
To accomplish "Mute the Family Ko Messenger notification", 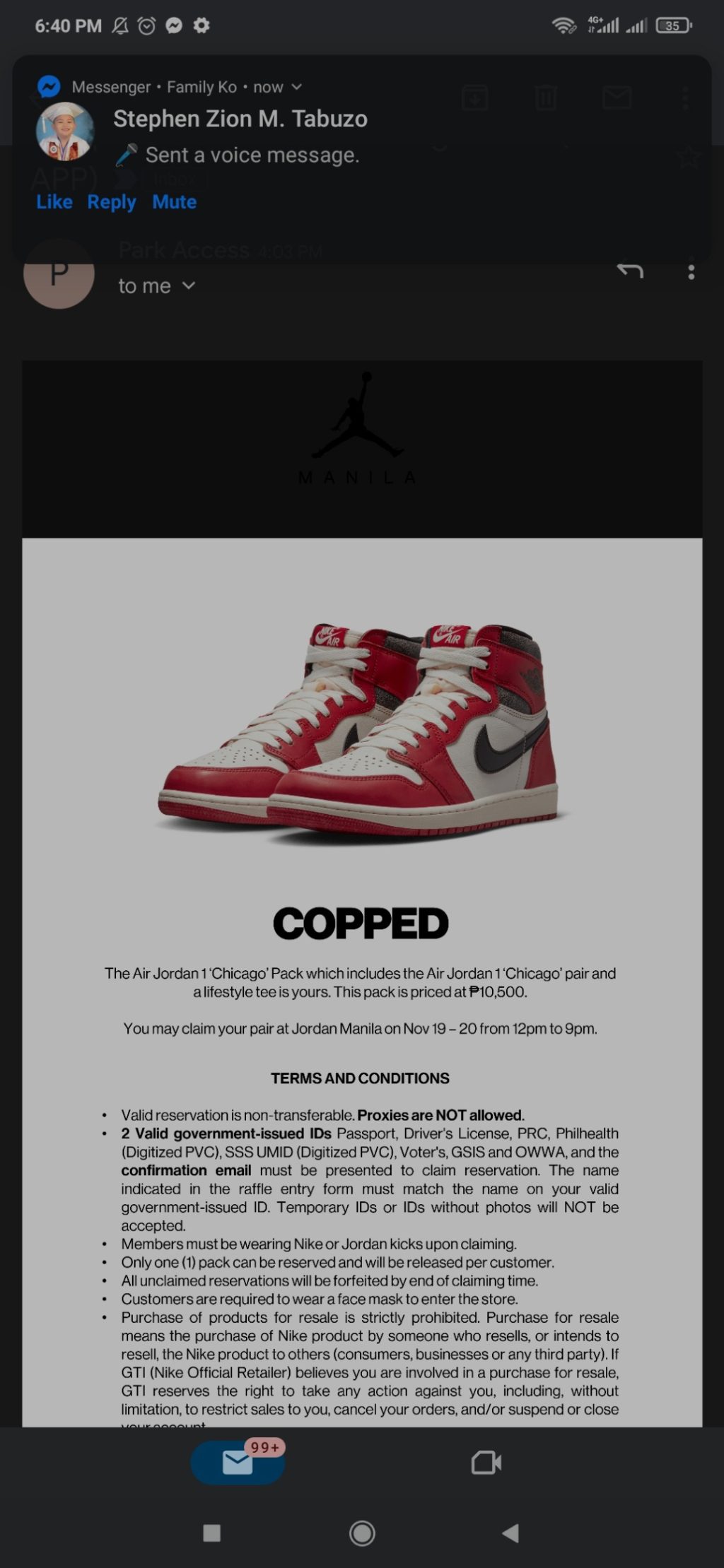I will click(174, 202).
